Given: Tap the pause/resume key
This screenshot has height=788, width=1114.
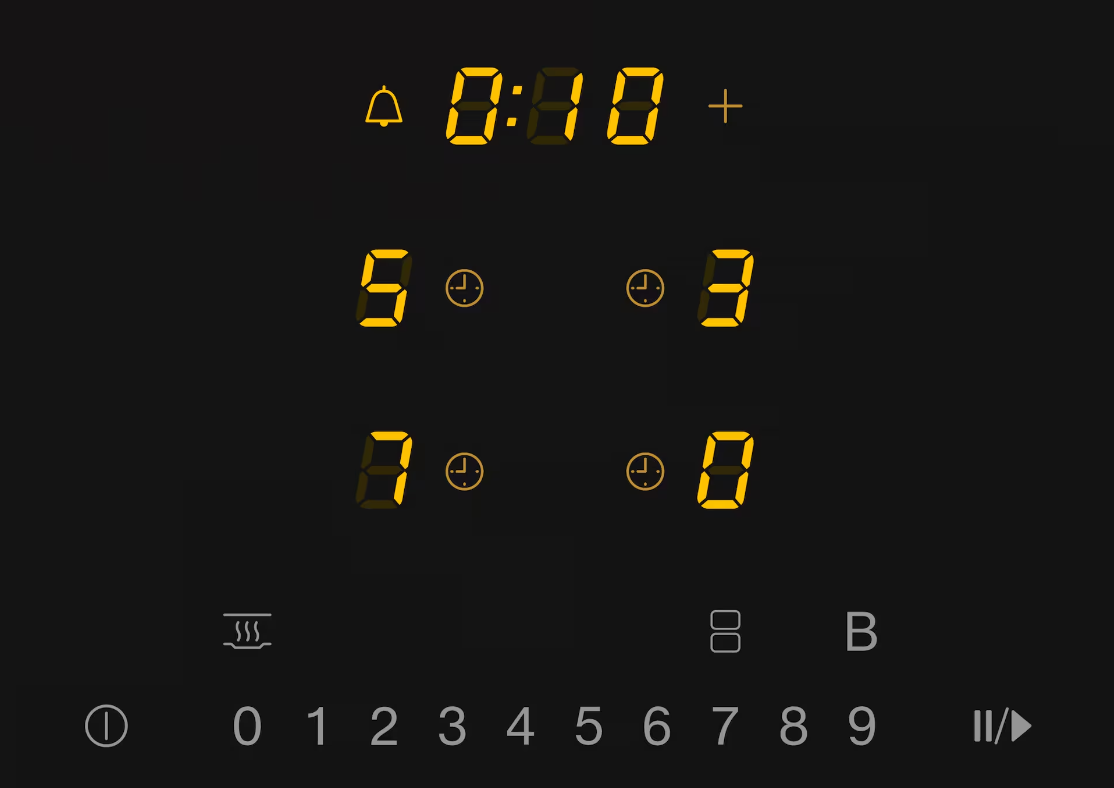Looking at the screenshot, I should coord(1002,726).
